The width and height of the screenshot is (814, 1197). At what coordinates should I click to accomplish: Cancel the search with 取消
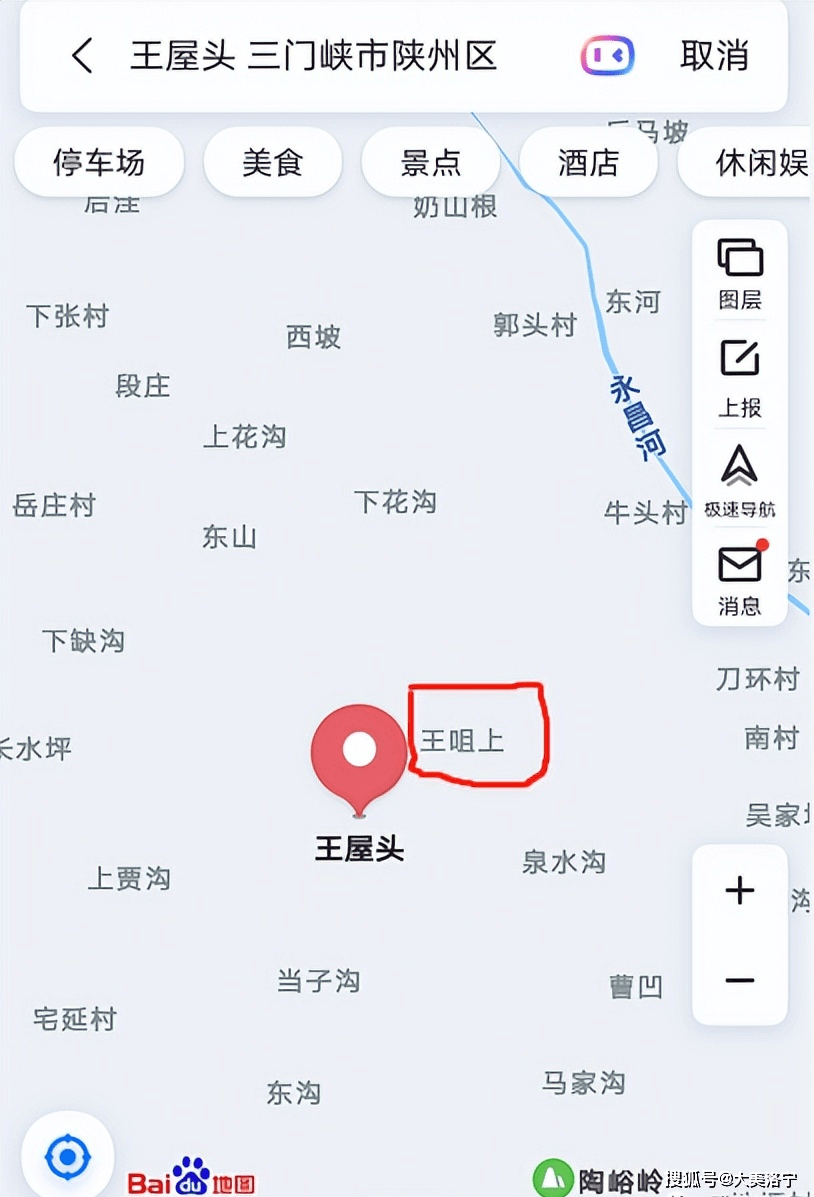pos(714,56)
